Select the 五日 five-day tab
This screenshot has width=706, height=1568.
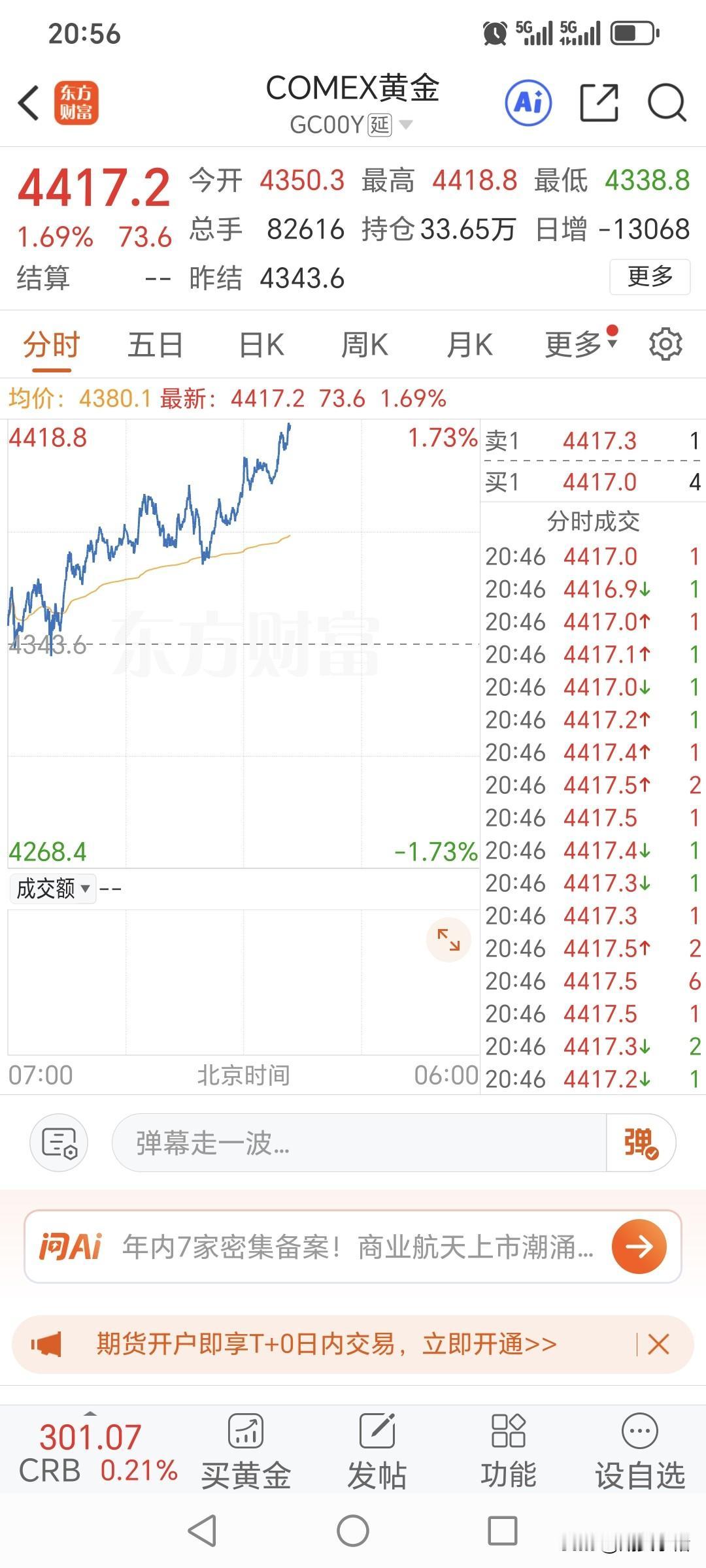156,344
